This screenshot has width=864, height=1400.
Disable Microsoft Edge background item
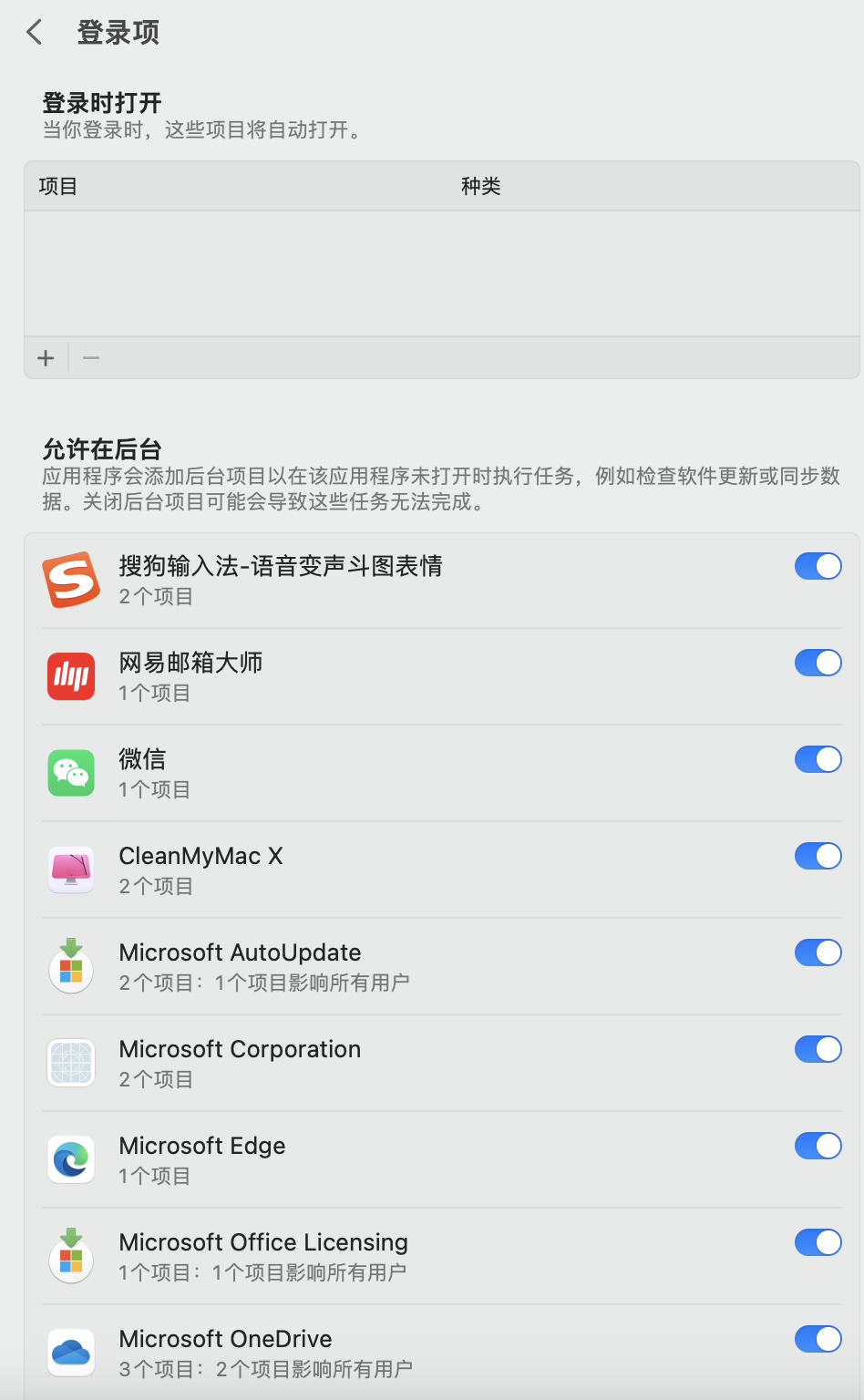(x=818, y=1146)
